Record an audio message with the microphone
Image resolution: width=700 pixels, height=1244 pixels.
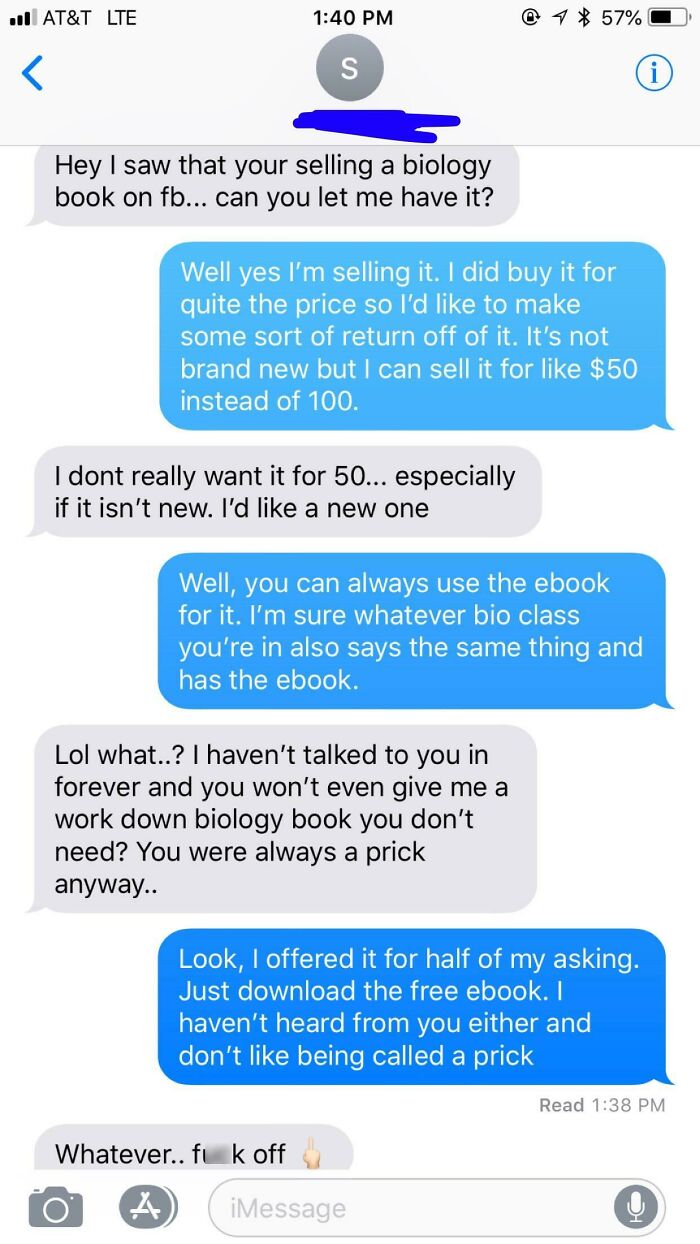(634, 1208)
